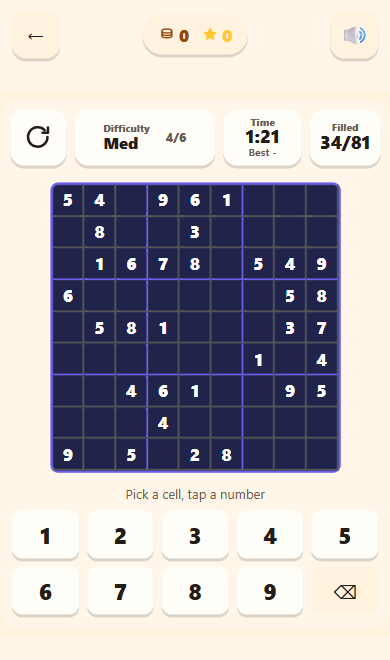Select the empty cell right of top-row 4

point(131,200)
